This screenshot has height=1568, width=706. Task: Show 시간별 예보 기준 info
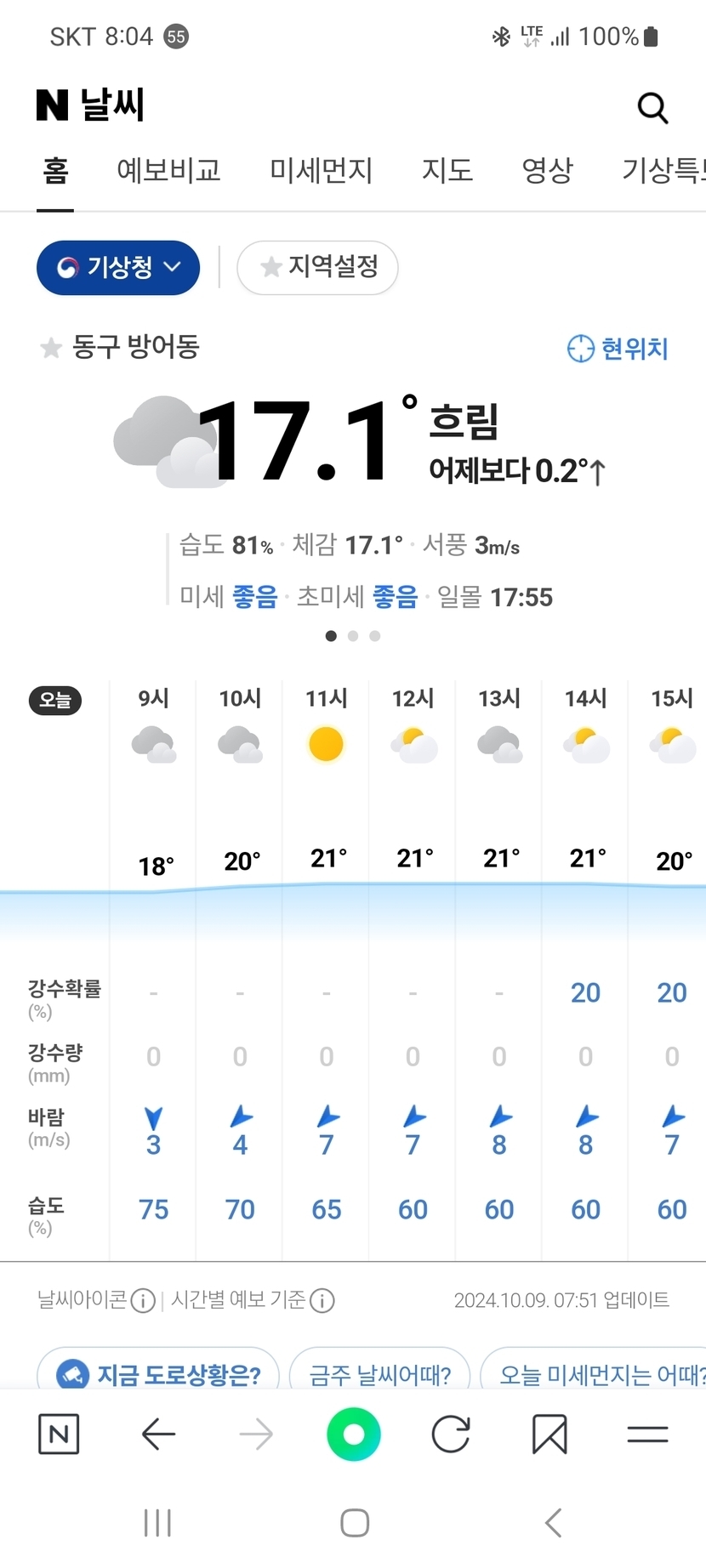point(322,1301)
